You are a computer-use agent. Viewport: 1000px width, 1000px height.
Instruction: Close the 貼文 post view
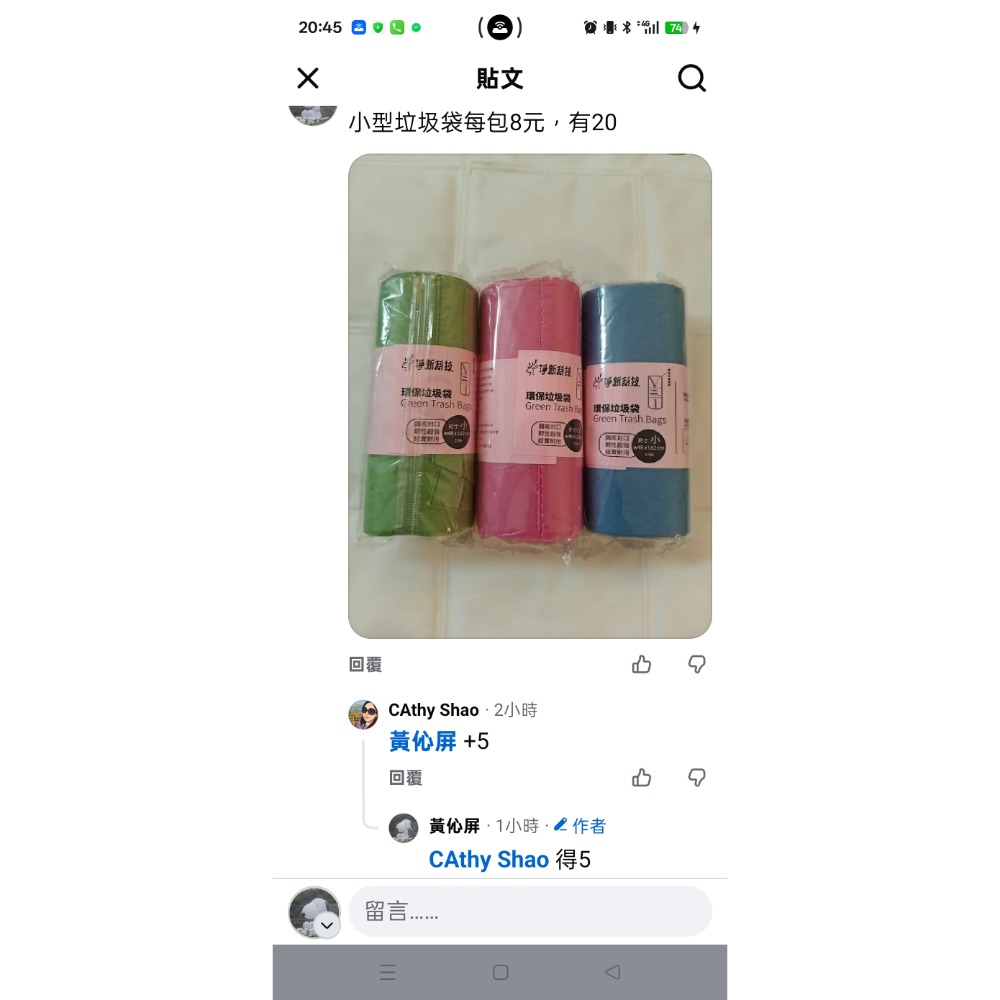tap(308, 78)
